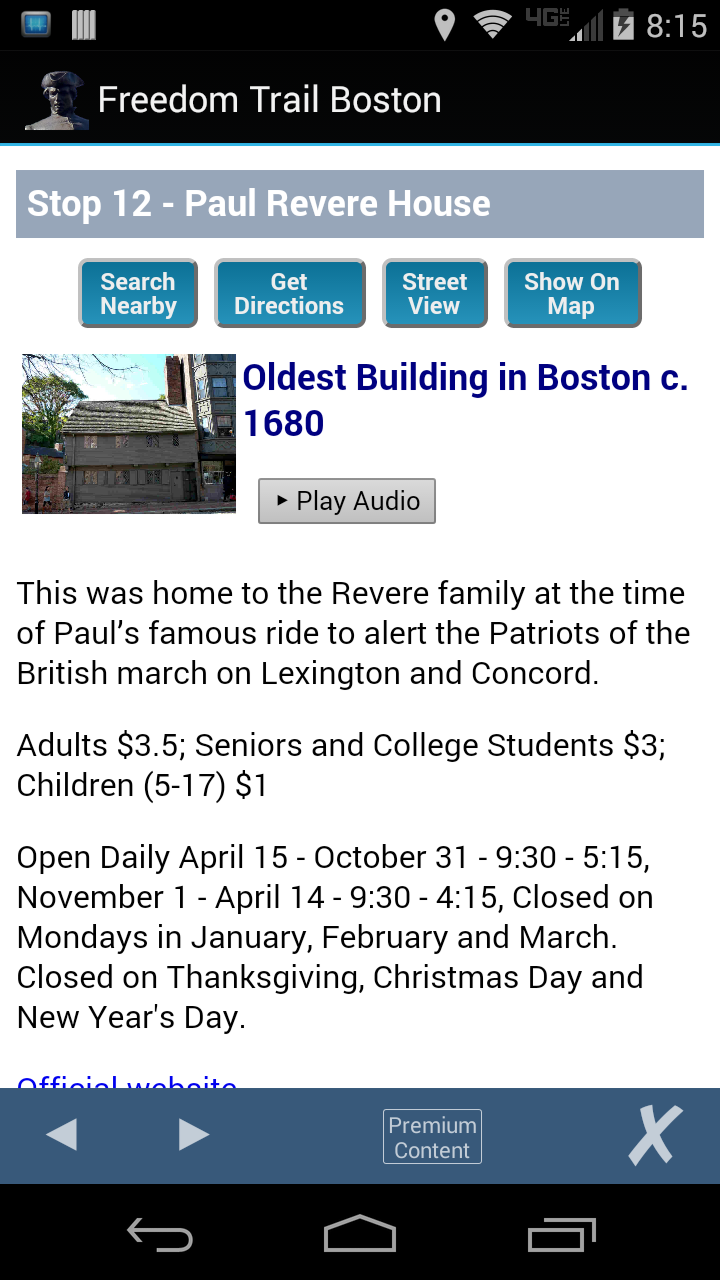Navigate back to the previous trail stop
The width and height of the screenshot is (720, 1280).
[63, 1134]
